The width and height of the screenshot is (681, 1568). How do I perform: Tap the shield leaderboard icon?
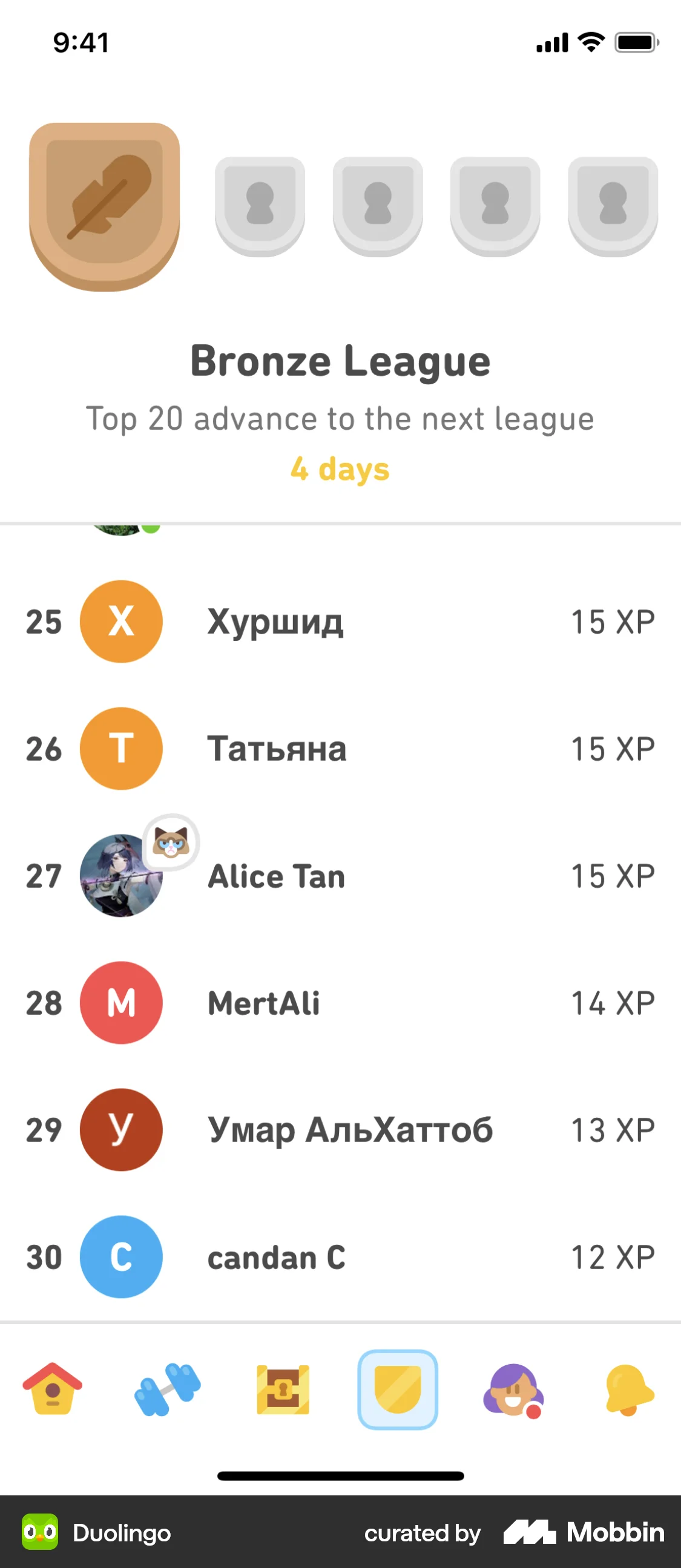397,1391
